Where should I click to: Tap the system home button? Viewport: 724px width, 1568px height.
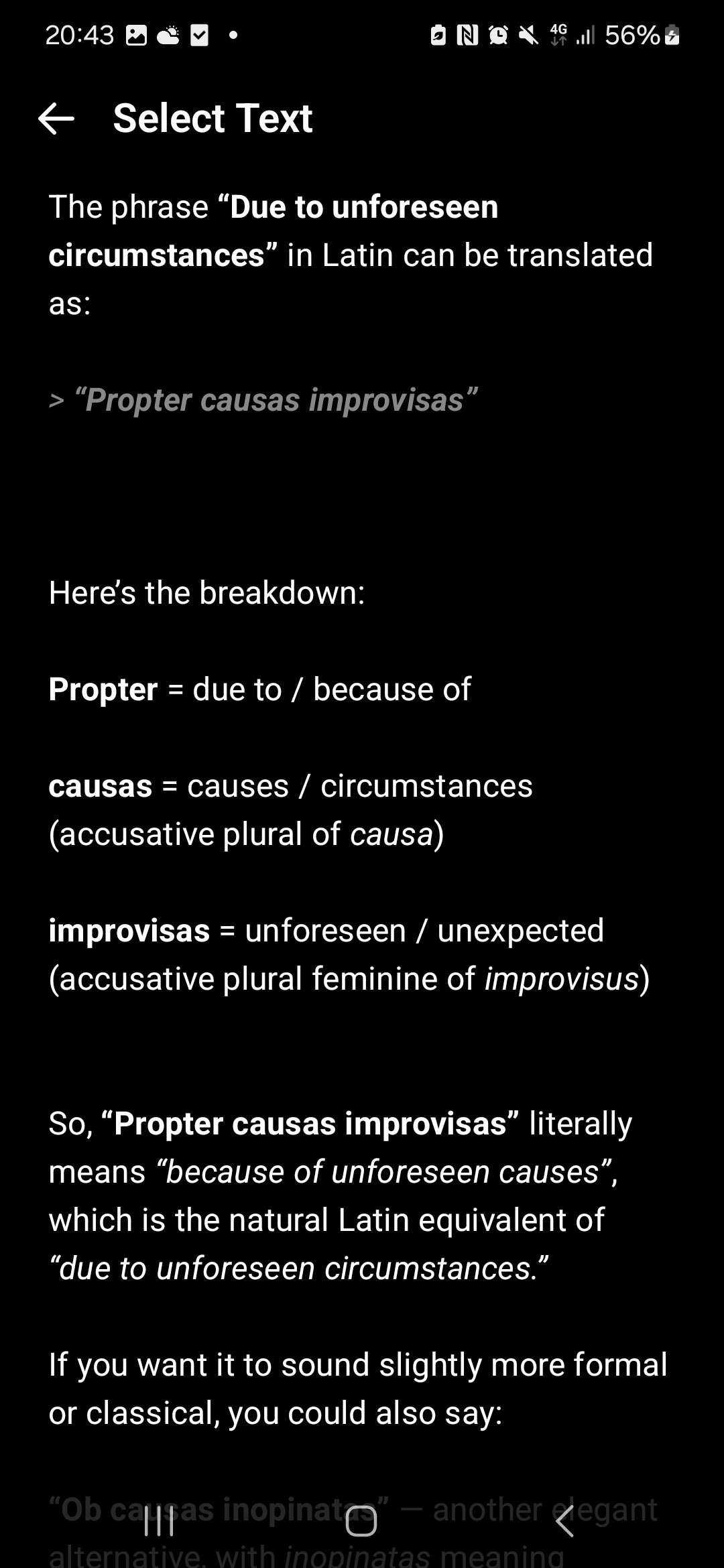pyautogui.click(x=361, y=1521)
